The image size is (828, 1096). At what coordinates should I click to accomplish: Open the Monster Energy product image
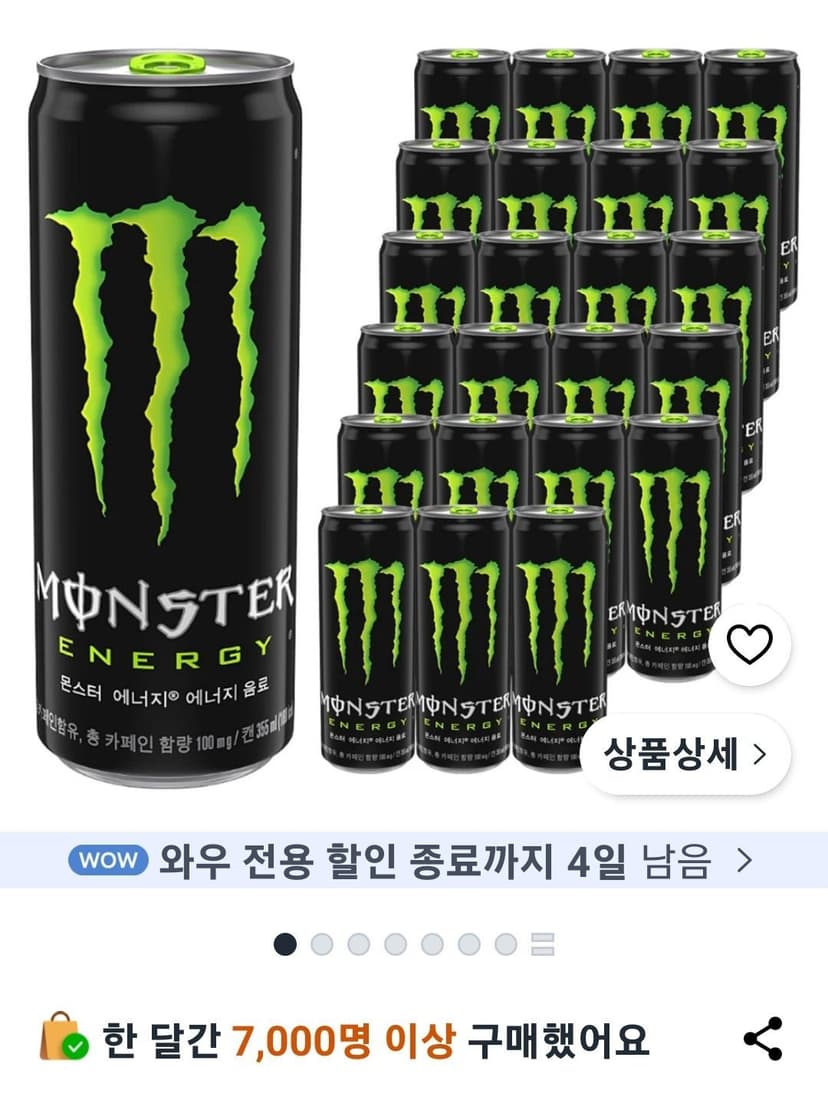(x=414, y=412)
